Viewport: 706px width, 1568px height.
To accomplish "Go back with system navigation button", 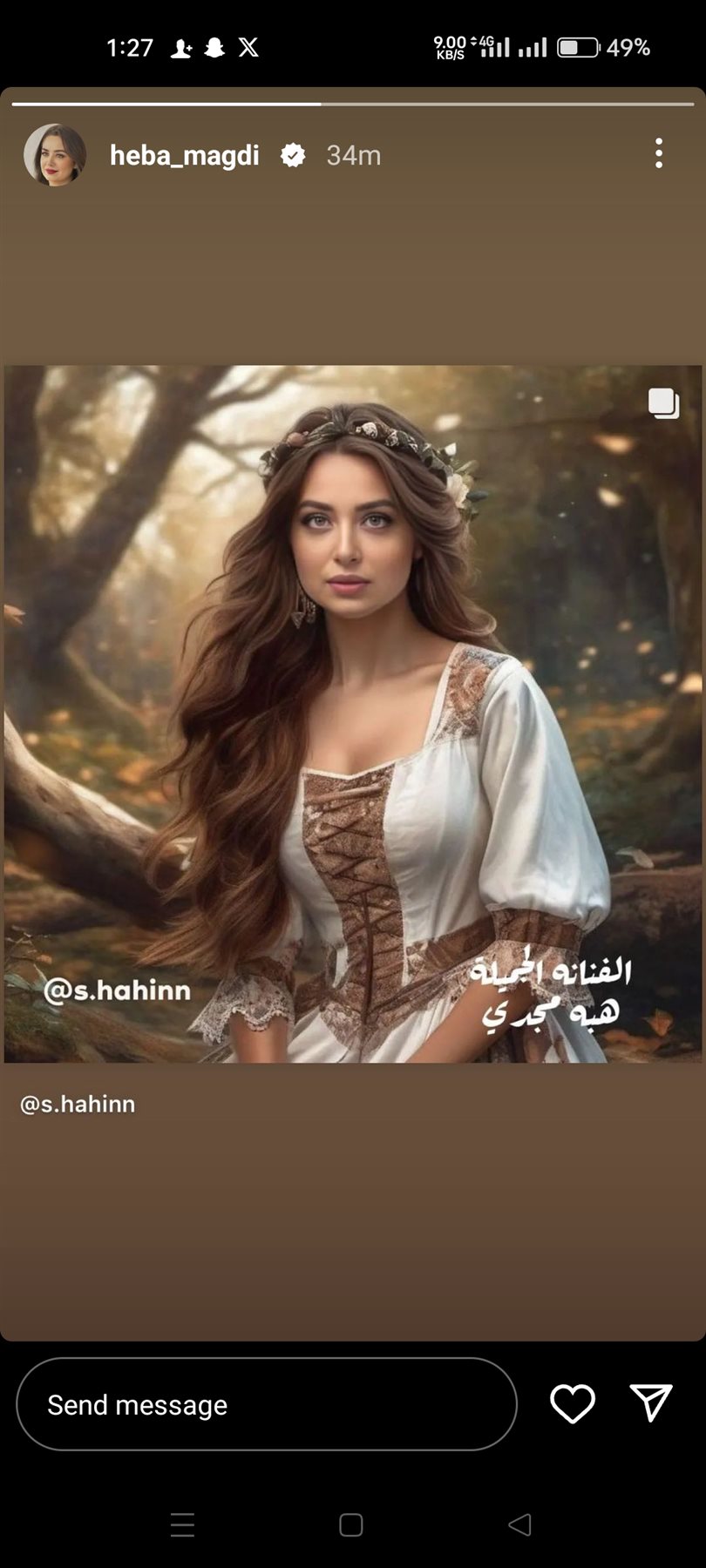I will point(520,1524).
